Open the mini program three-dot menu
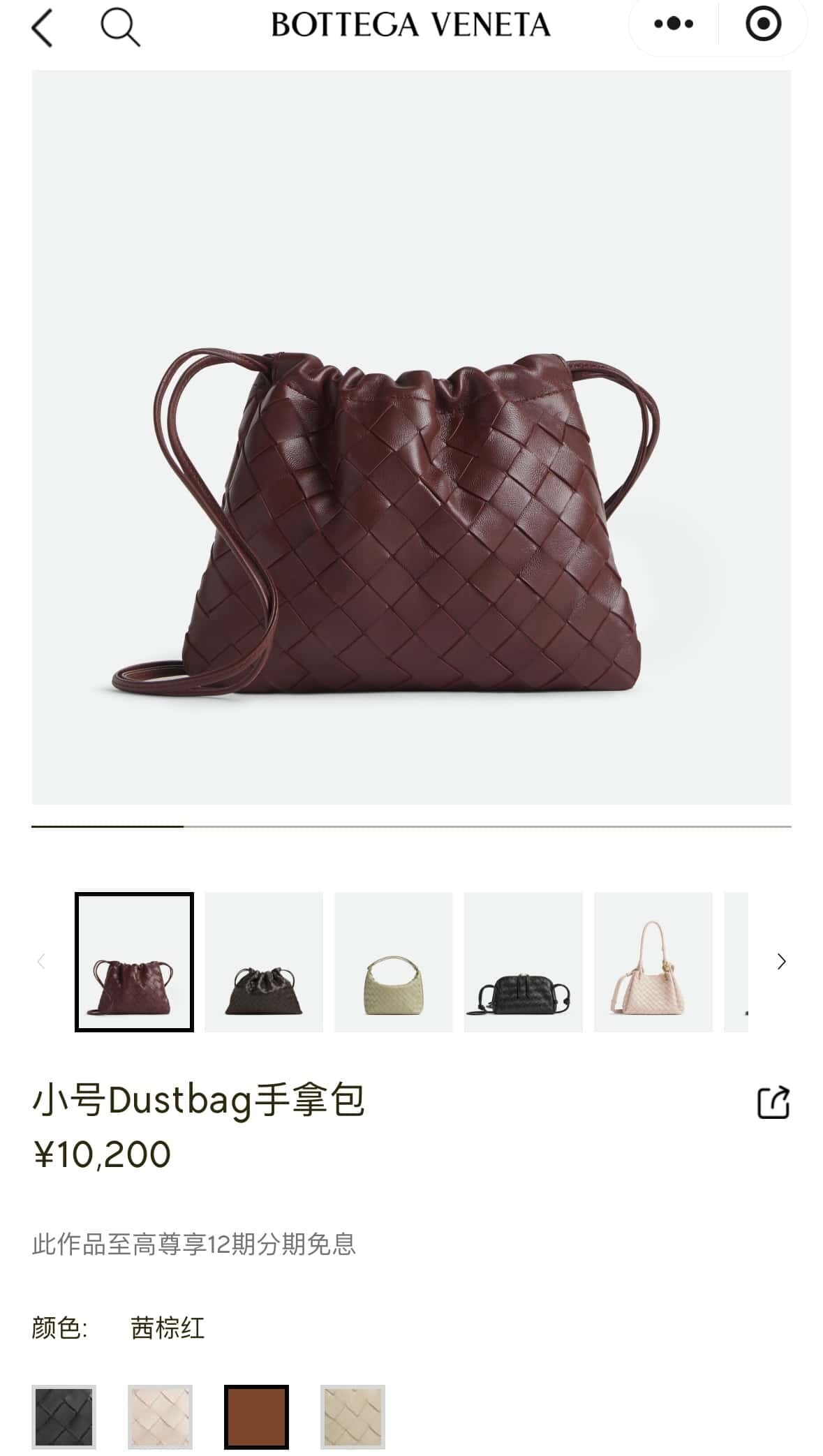Screen dimensions: 823x1456 pyautogui.click(x=673, y=24)
